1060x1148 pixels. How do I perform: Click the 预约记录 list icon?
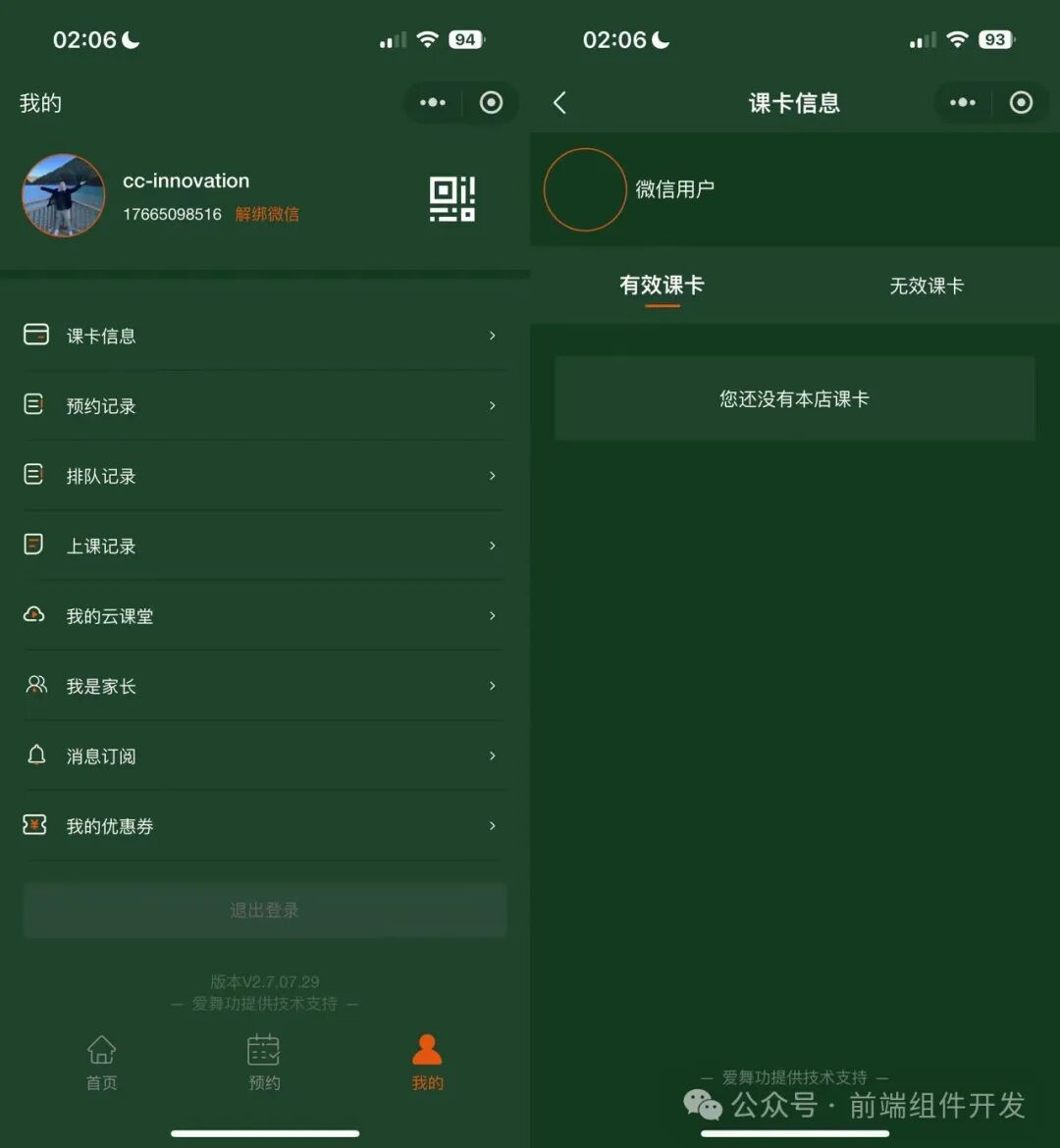pos(35,404)
